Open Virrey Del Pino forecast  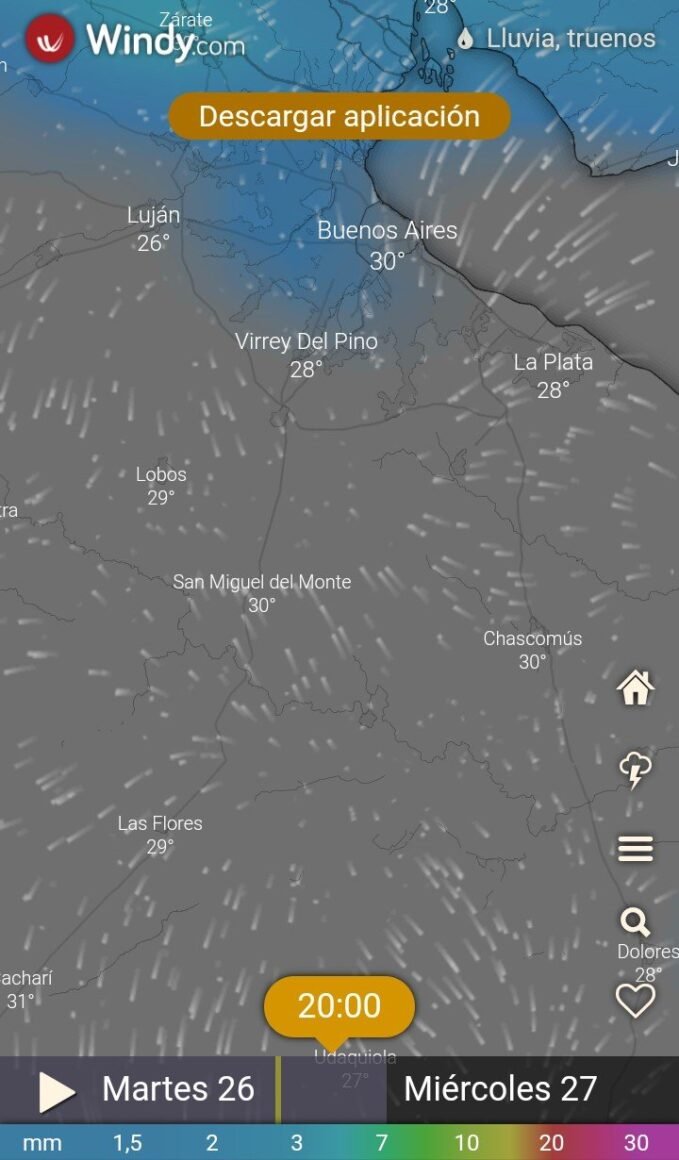click(x=306, y=355)
